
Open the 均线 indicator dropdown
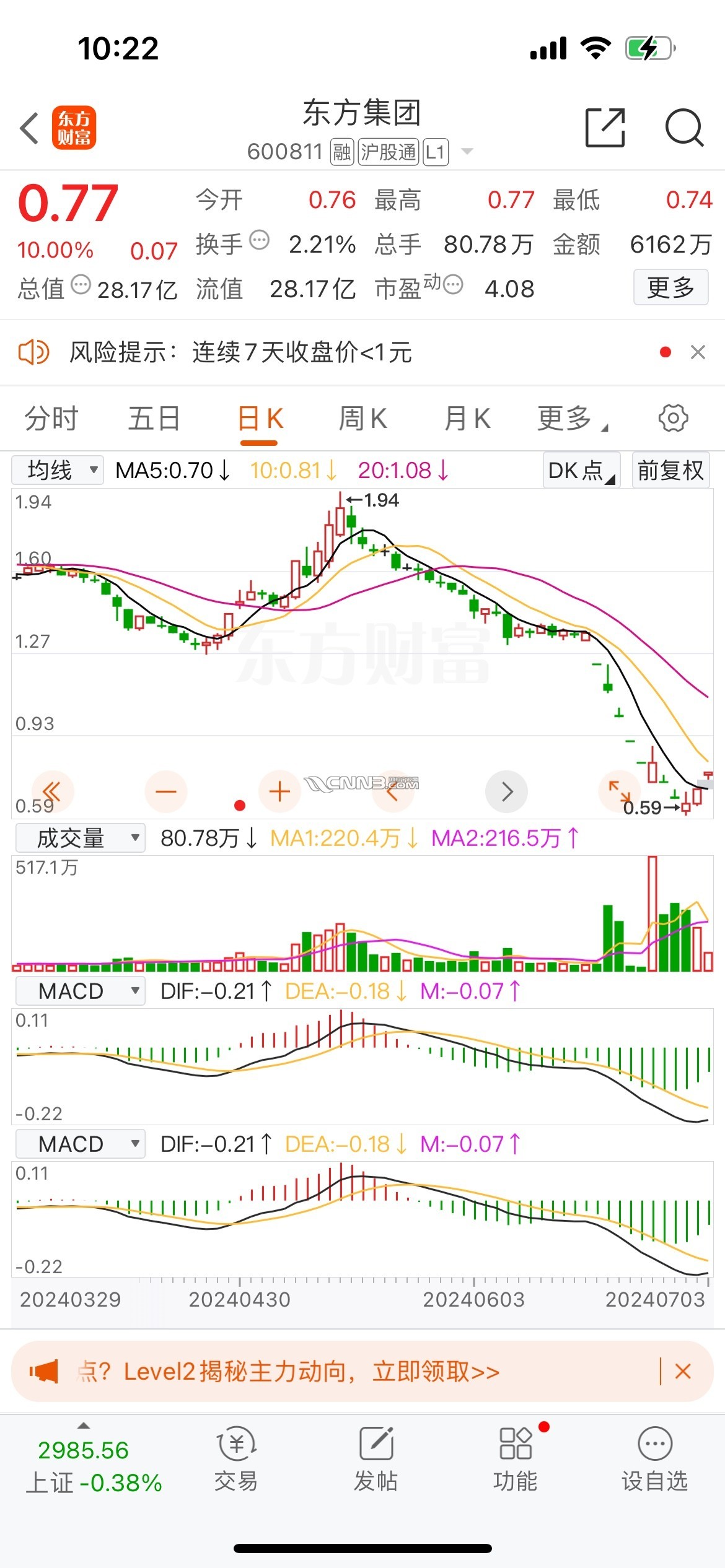[58, 471]
